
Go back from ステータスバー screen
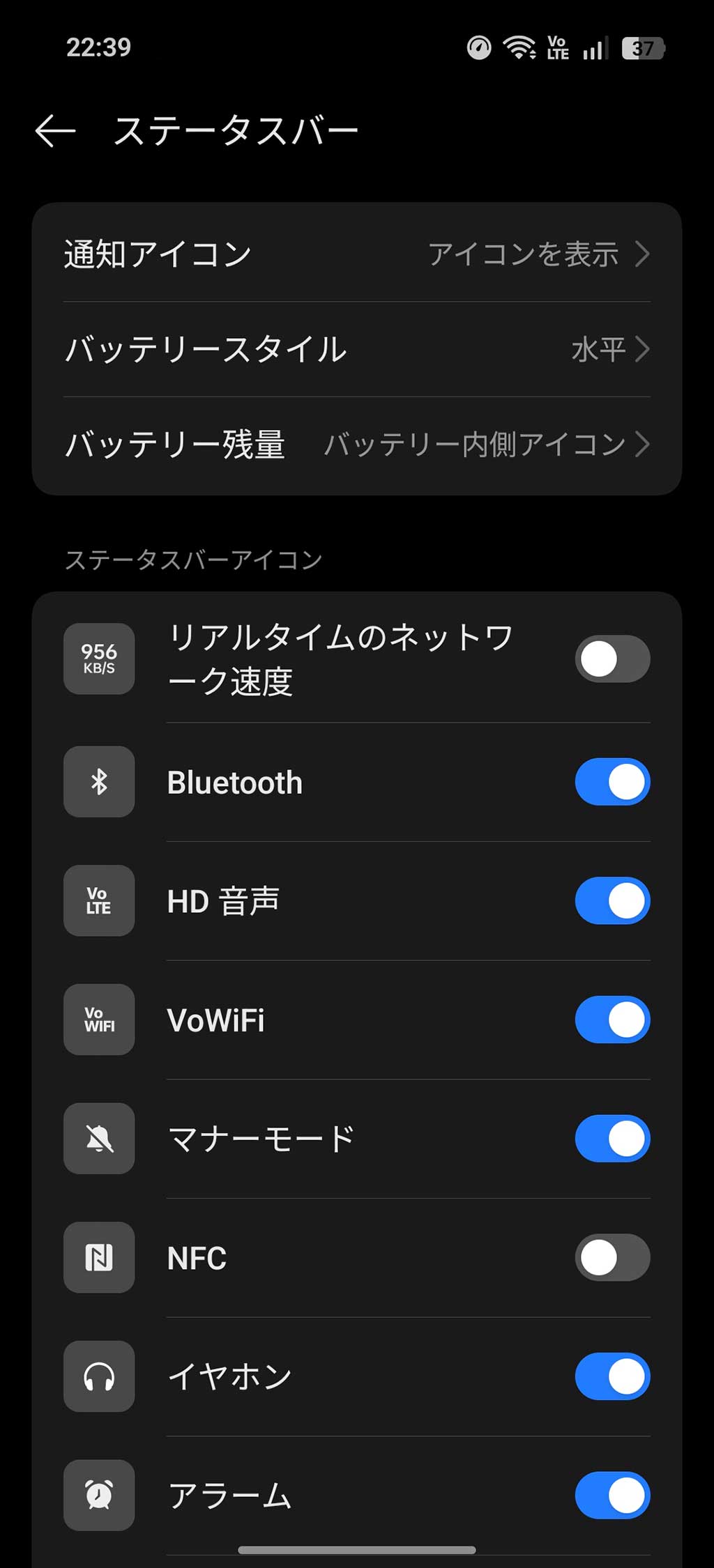pos(55,130)
